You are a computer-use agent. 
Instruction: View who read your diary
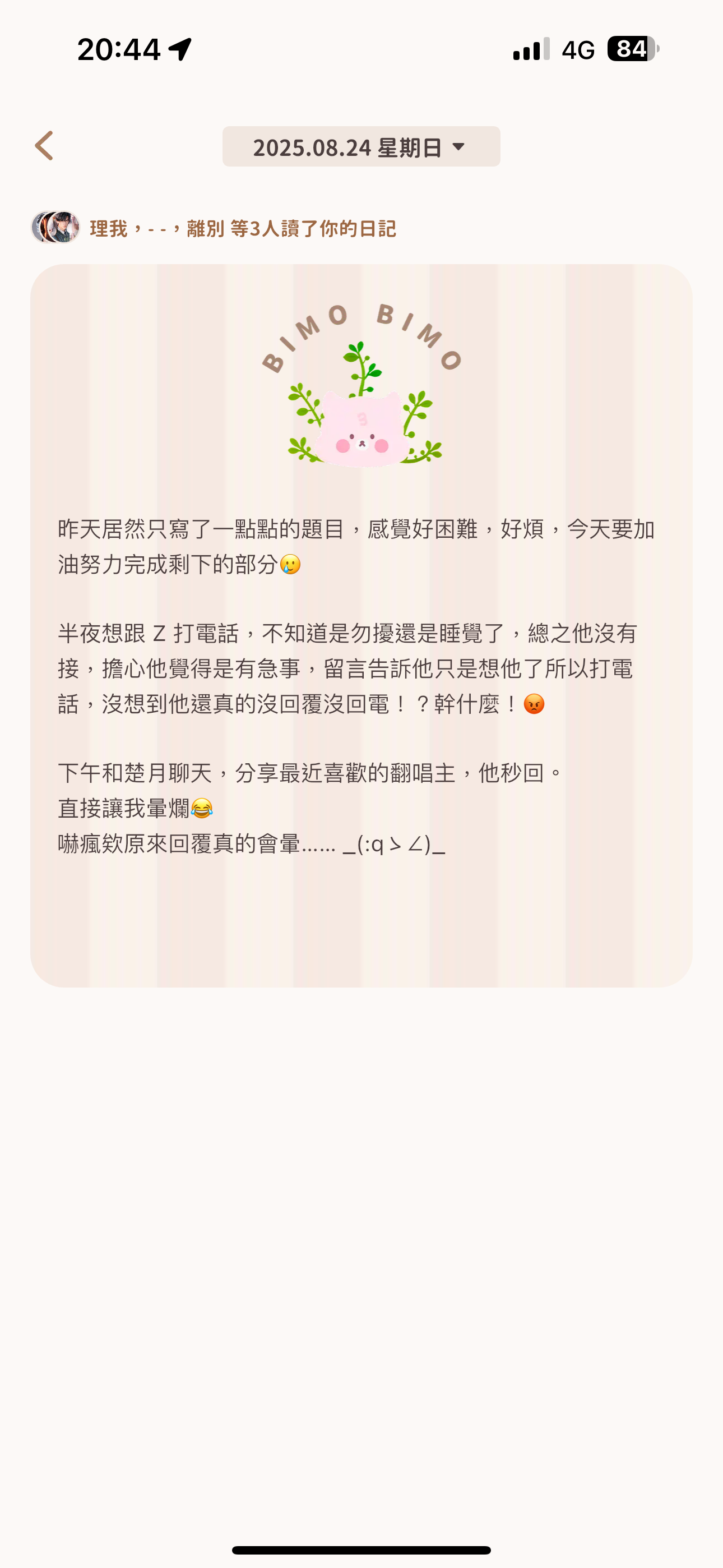[x=242, y=229]
